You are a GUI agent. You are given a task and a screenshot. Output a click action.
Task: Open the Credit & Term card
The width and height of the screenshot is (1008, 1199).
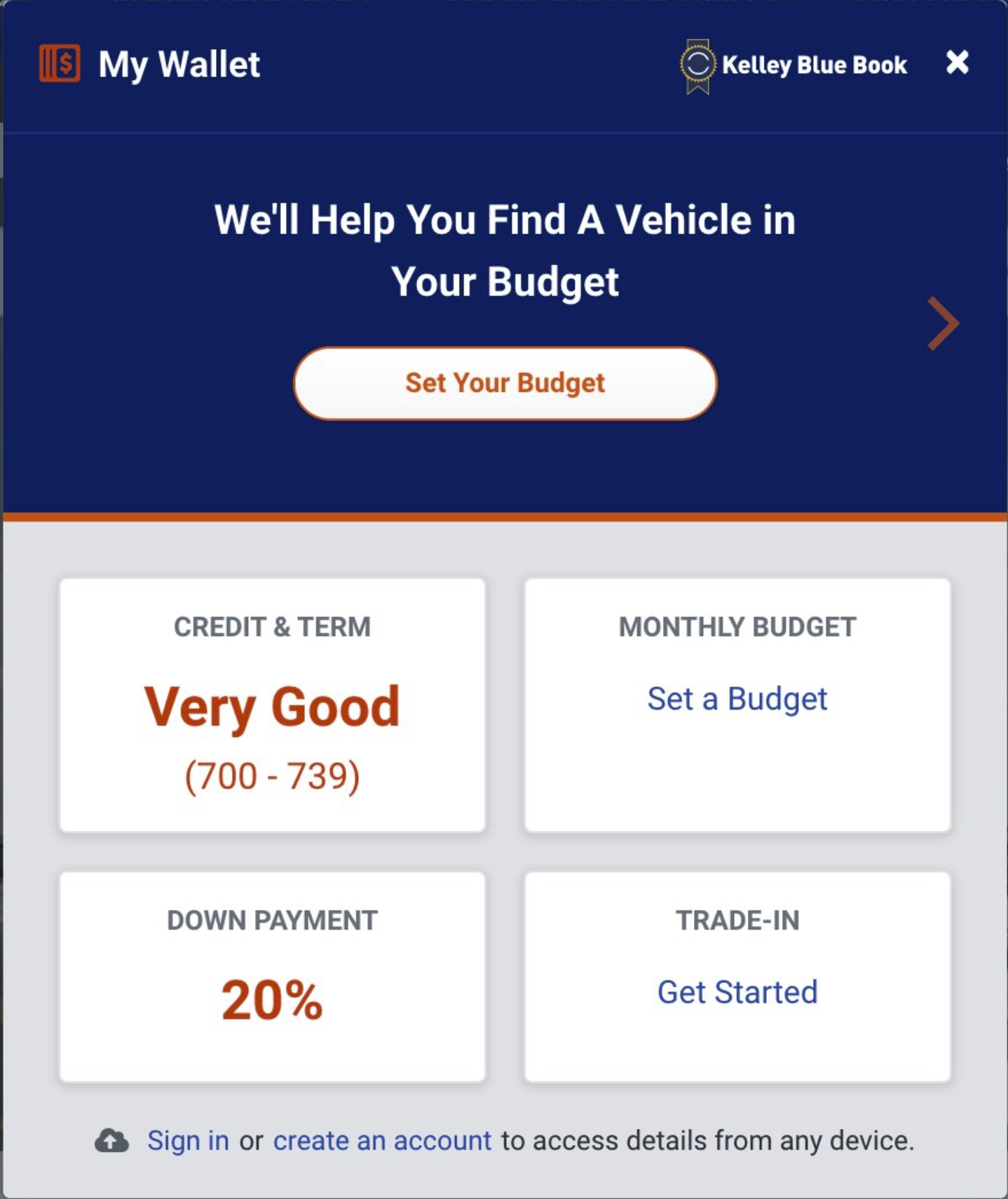pyautogui.click(x=273, y=705)
